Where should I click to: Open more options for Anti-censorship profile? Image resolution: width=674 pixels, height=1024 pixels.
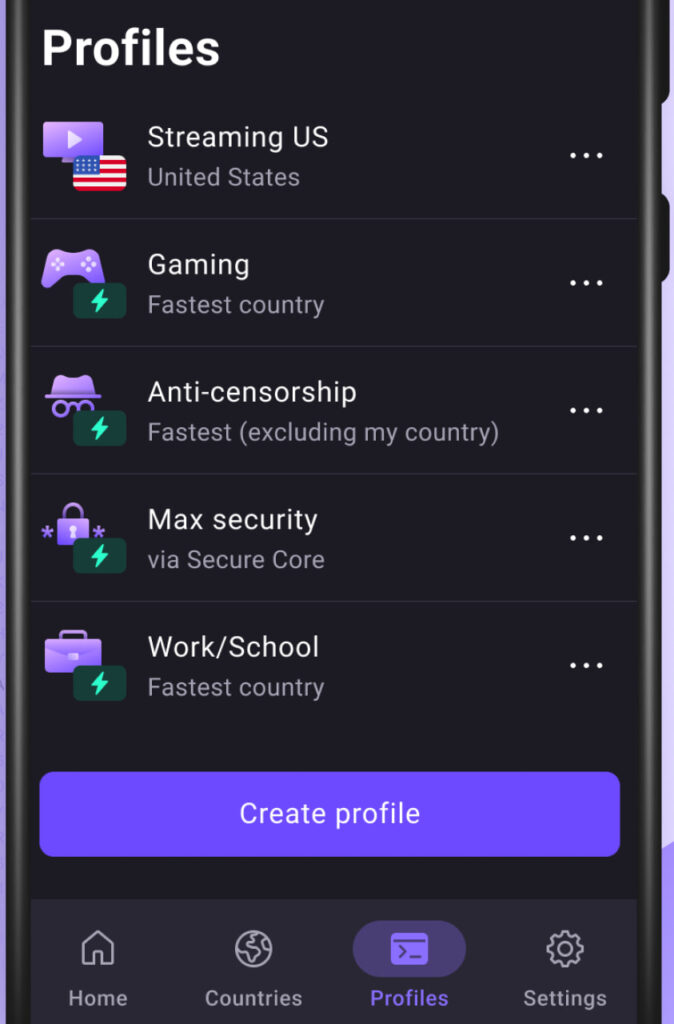[x=586, y=411]
